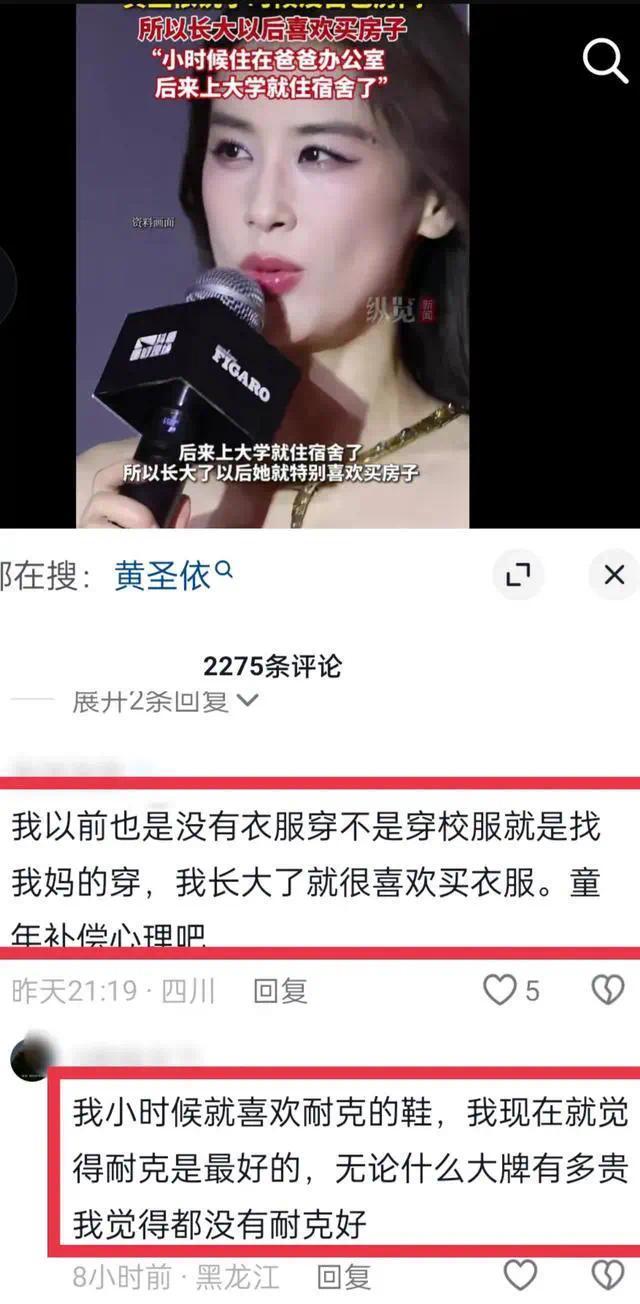Open search with the magnifier icon
The width and height of the screenshot is (640, 1304).
[604, 62]
